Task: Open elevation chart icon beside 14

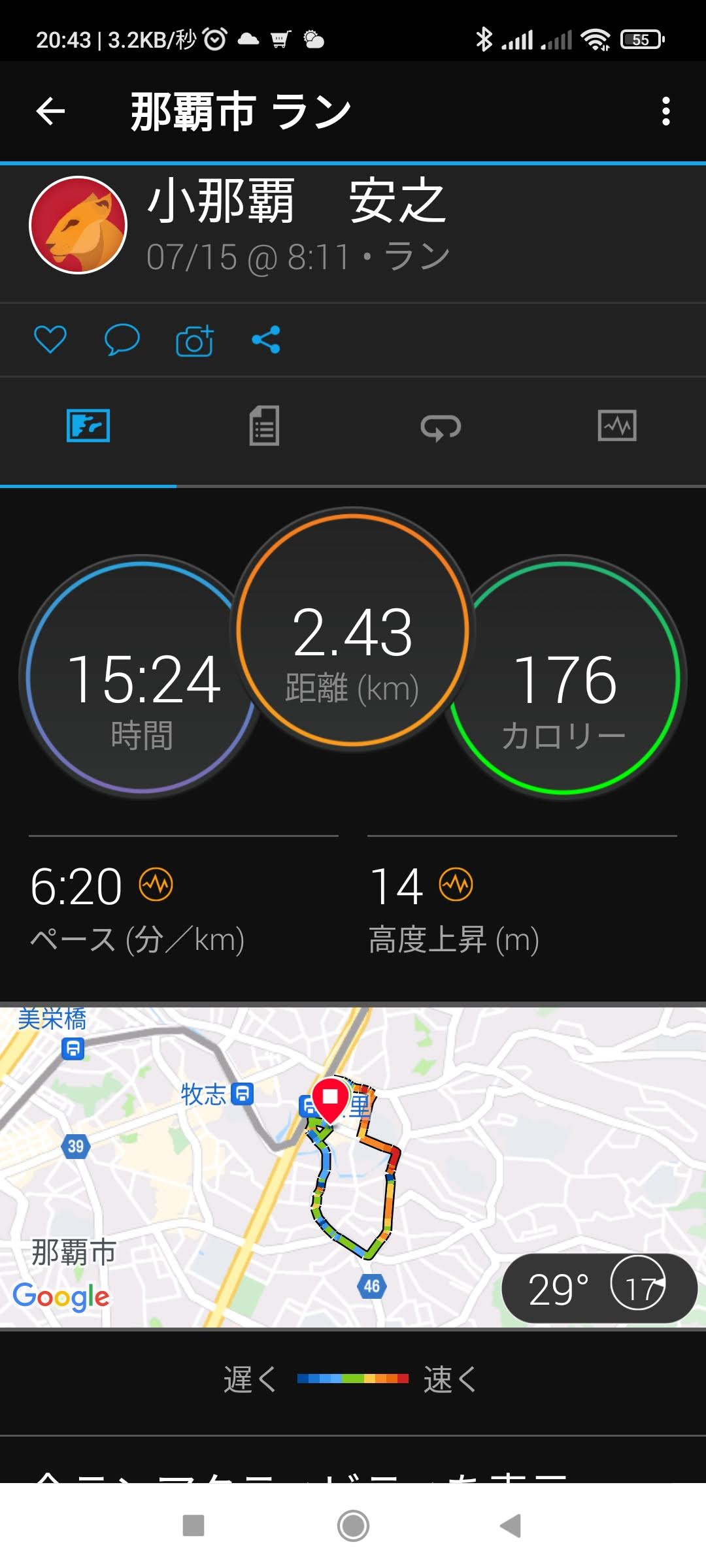Action: pyautogui.click(x=456, y=885)
